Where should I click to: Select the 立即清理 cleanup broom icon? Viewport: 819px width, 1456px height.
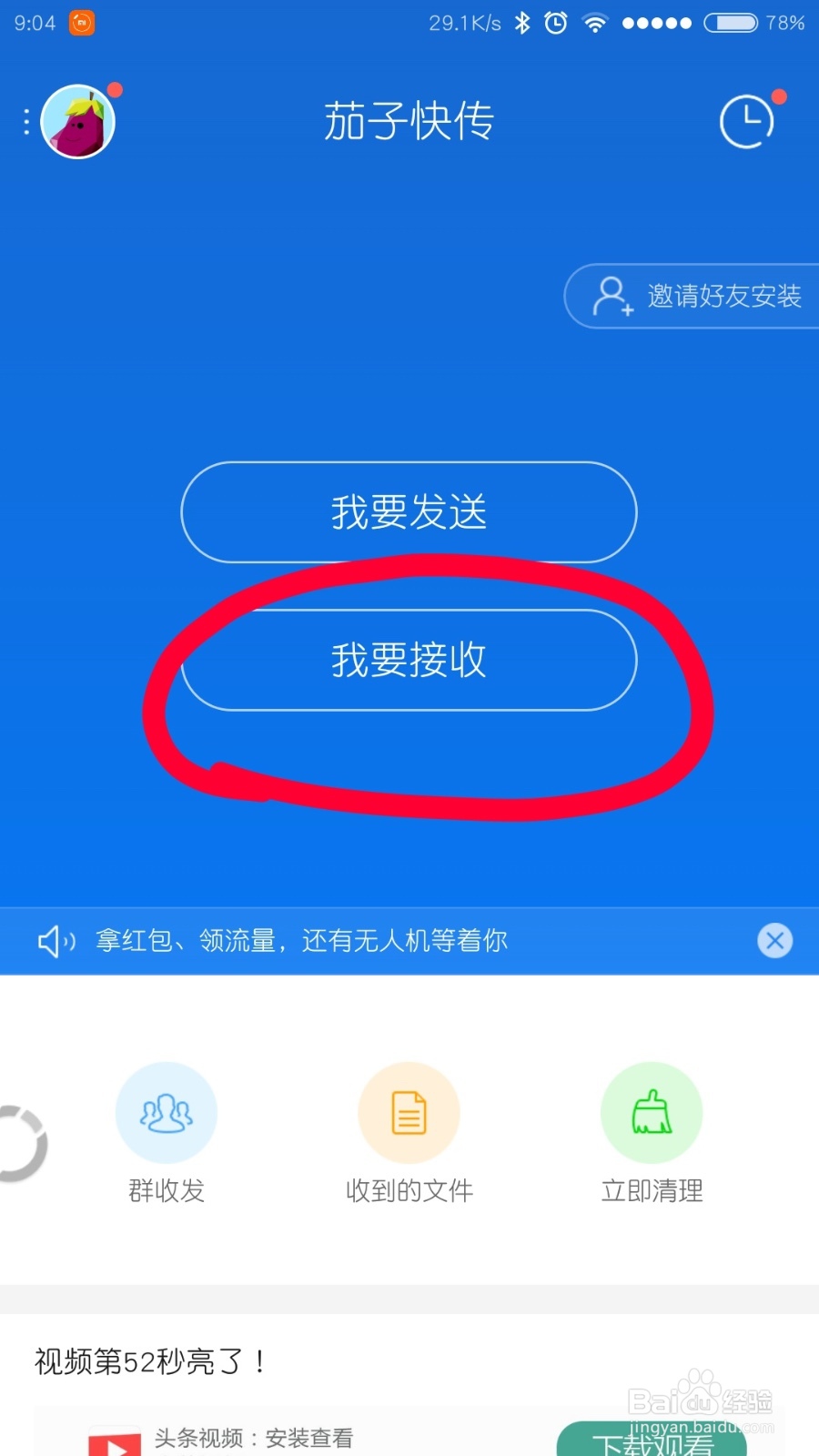click(x=652, y=1112)
